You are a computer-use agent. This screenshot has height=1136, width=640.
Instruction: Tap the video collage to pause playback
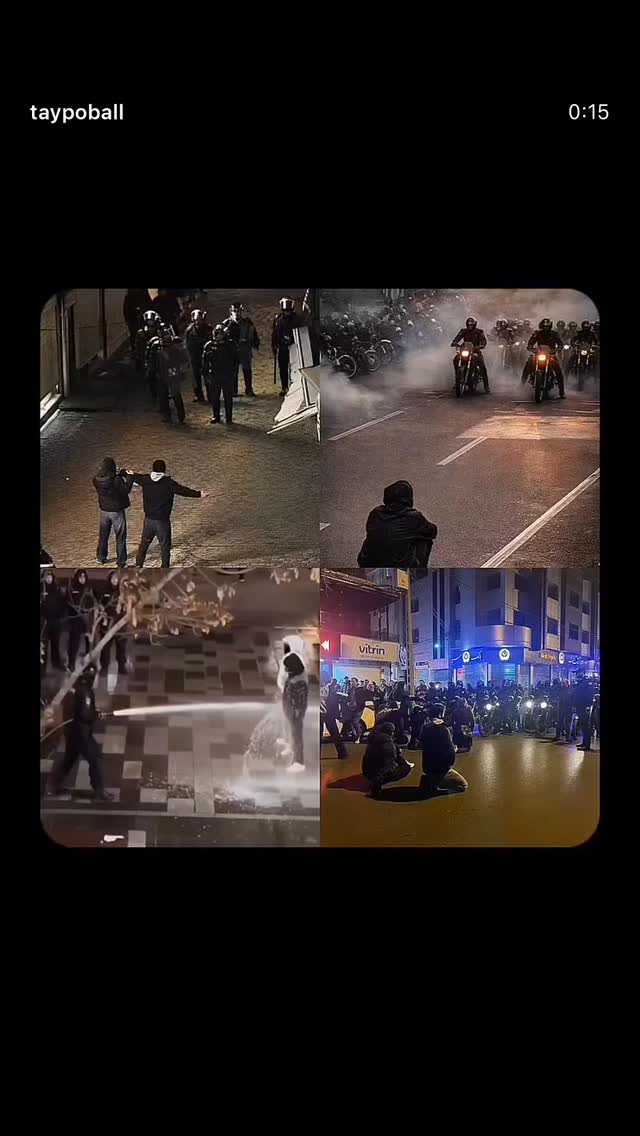[320, 568]
